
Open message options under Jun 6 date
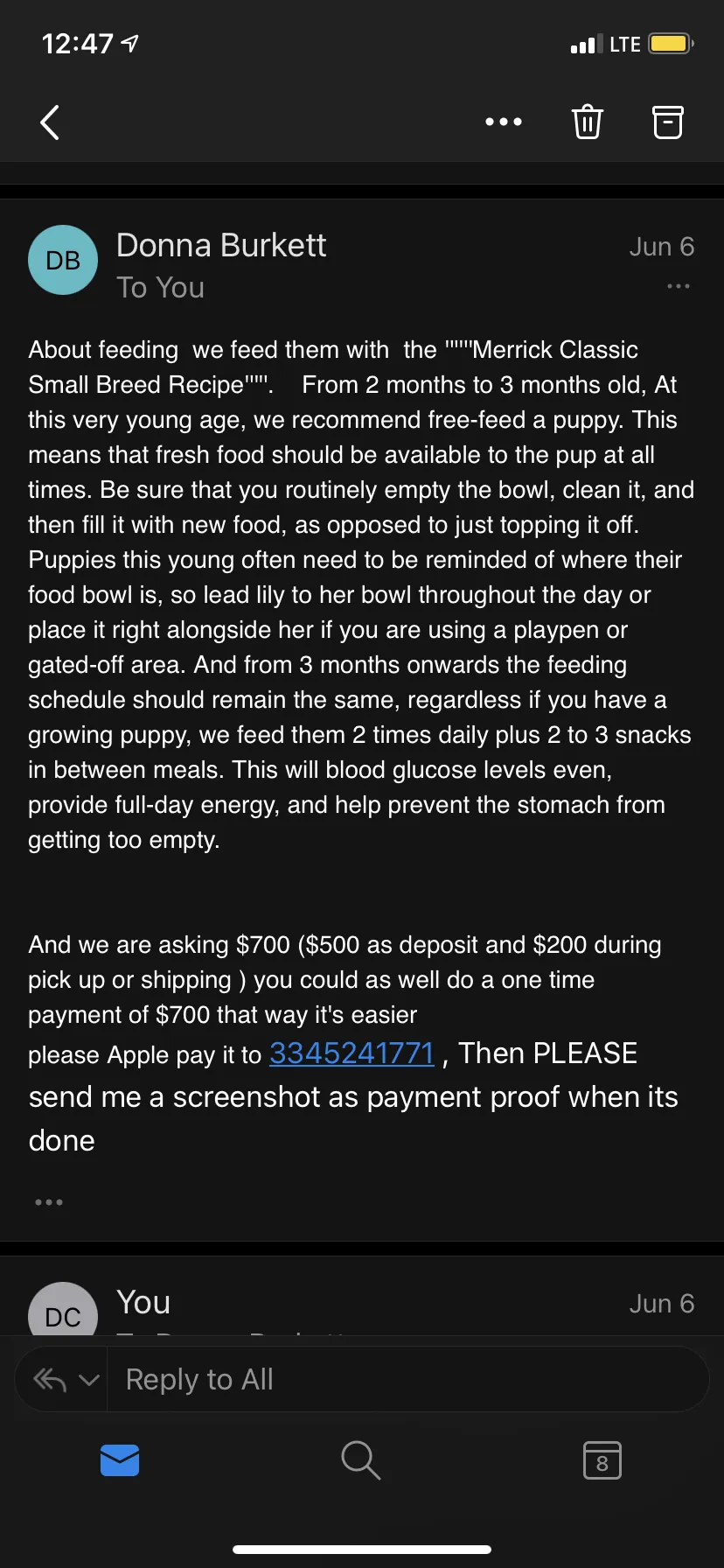click(x=679, y=286)
